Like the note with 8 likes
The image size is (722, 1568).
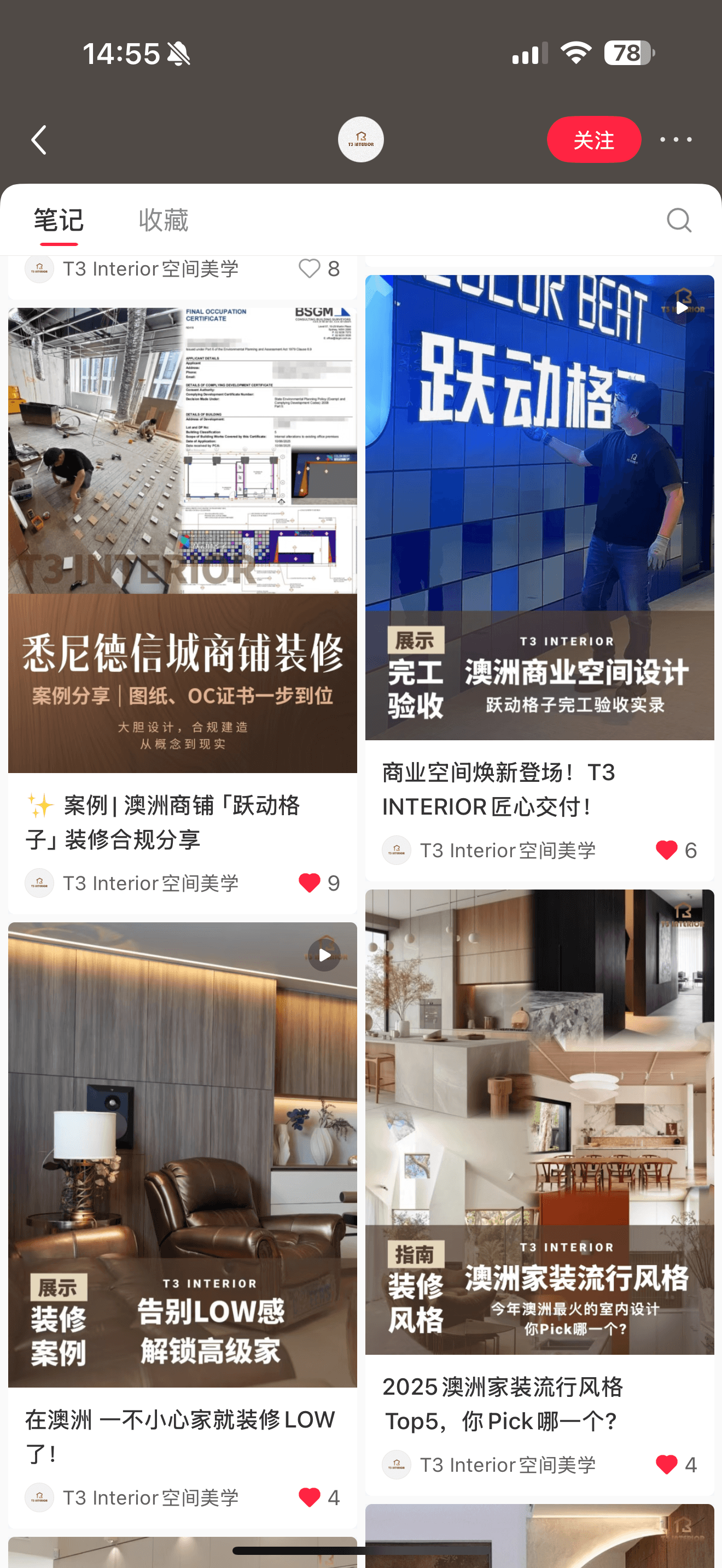309,268
